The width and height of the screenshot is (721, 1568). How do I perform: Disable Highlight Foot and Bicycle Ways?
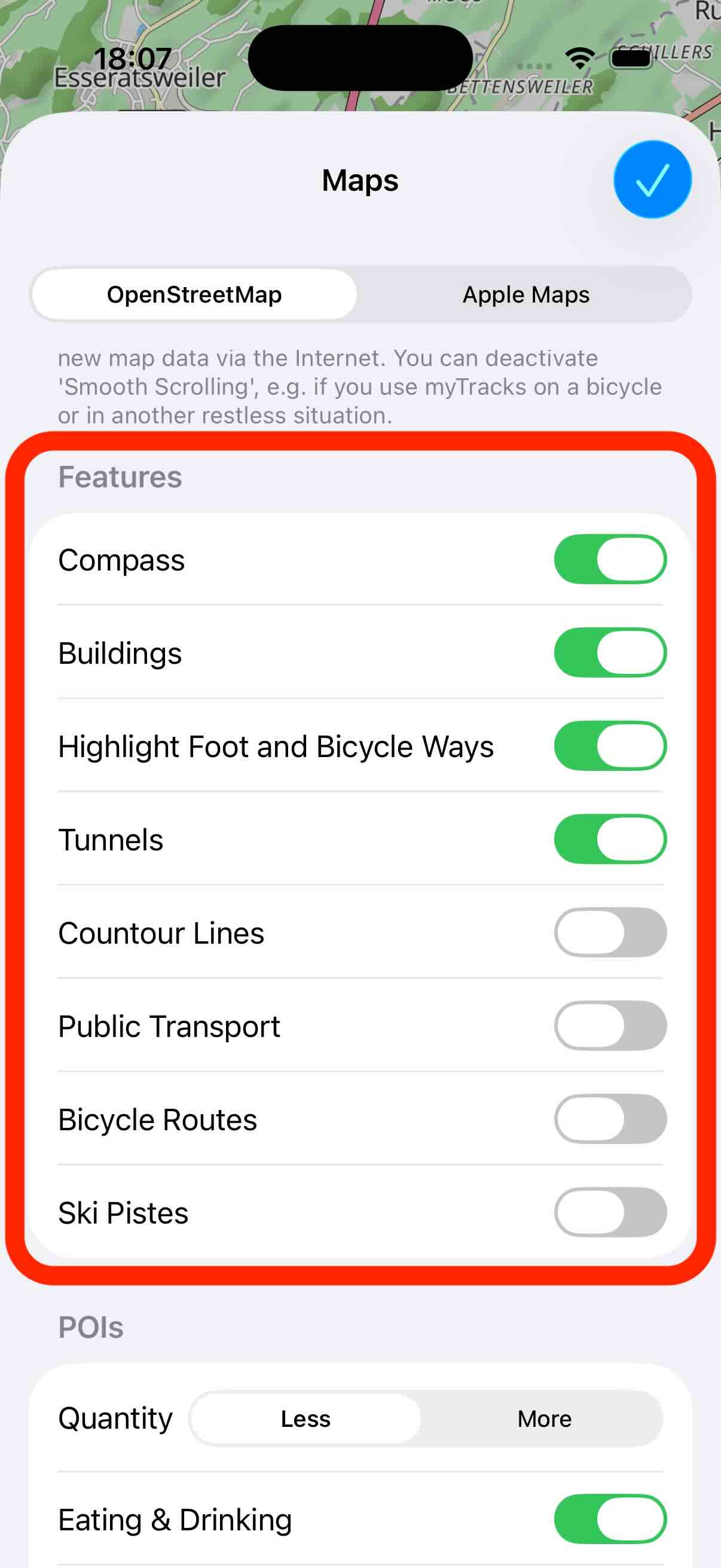(610, 746)
